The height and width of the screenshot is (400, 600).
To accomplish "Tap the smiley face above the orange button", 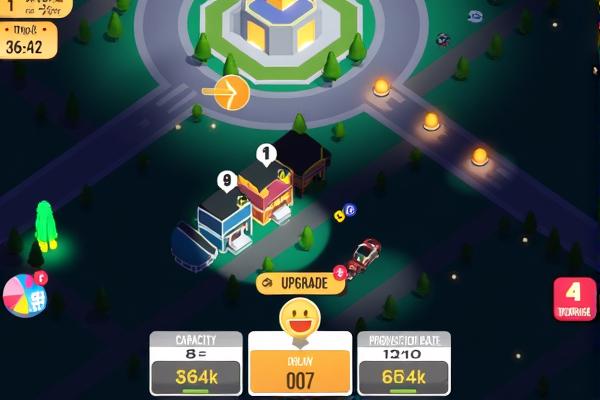I will point(299,320).
